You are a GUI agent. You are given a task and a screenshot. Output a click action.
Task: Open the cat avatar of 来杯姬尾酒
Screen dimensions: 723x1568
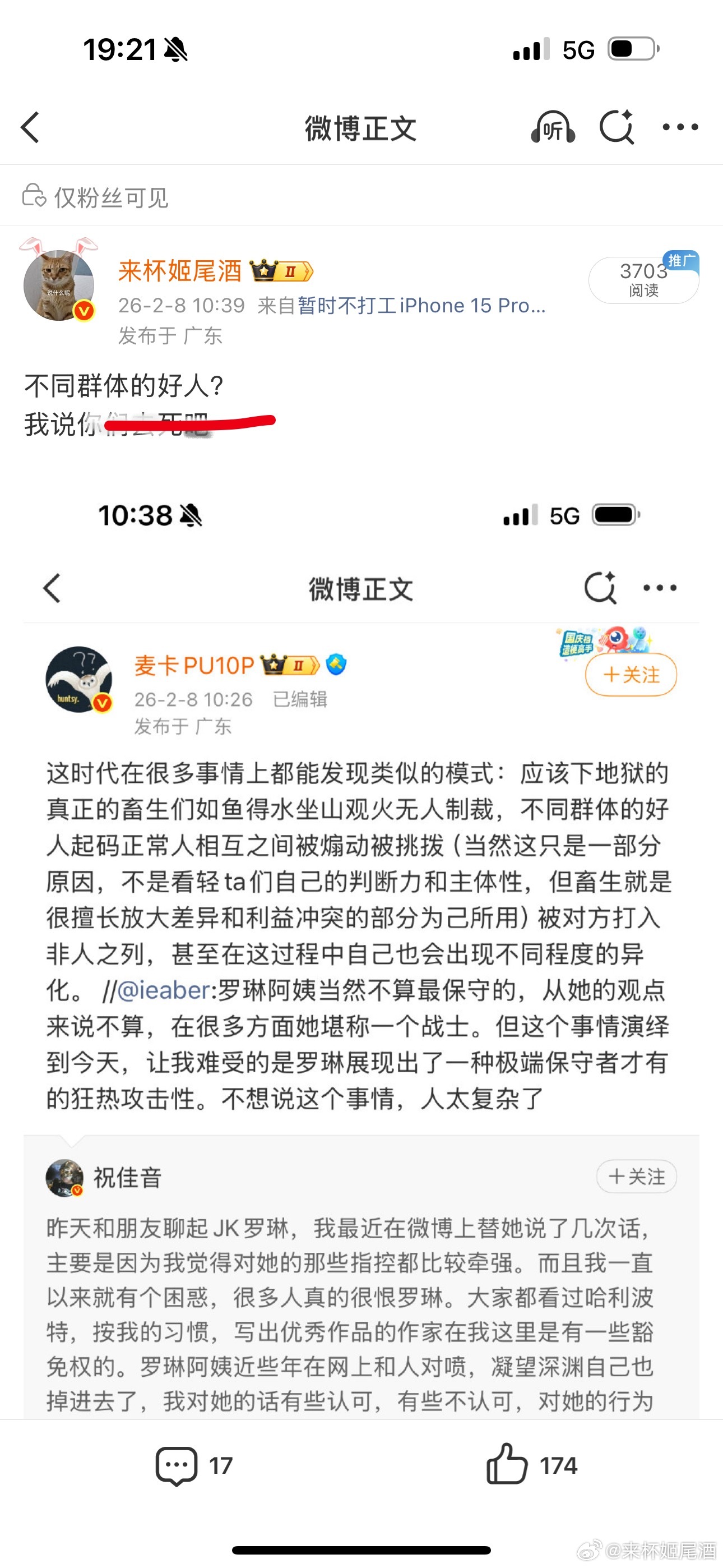59,285
